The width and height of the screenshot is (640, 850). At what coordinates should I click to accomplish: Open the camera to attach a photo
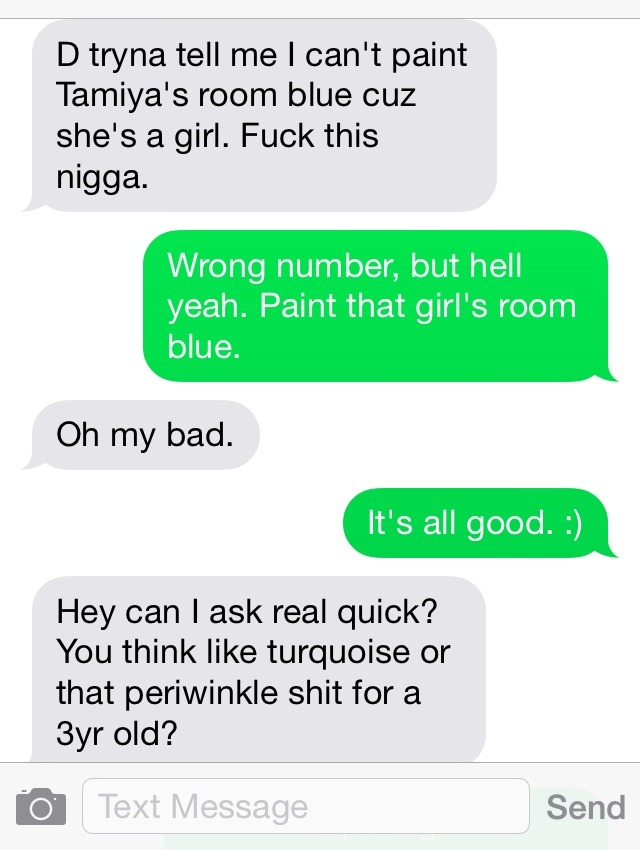pyautogui.click(x=41, y=805)
